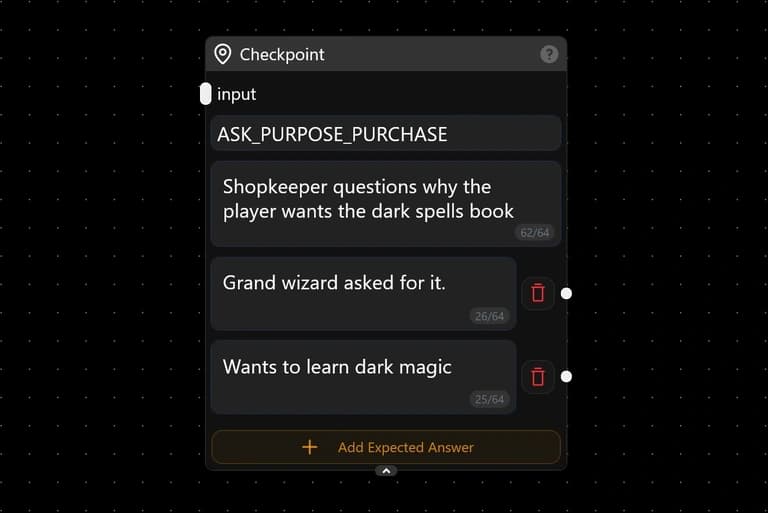768x513 pixels.
Task: Select the input connector port
Action: click(x=206, y=94)
